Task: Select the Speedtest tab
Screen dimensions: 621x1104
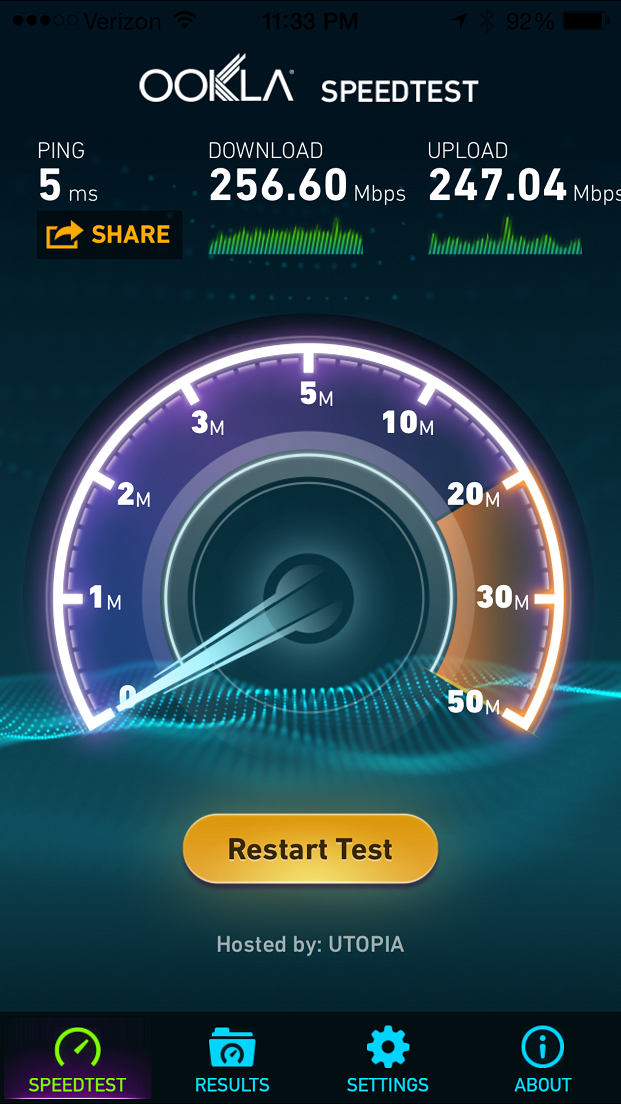Action: click(77, 1060)
